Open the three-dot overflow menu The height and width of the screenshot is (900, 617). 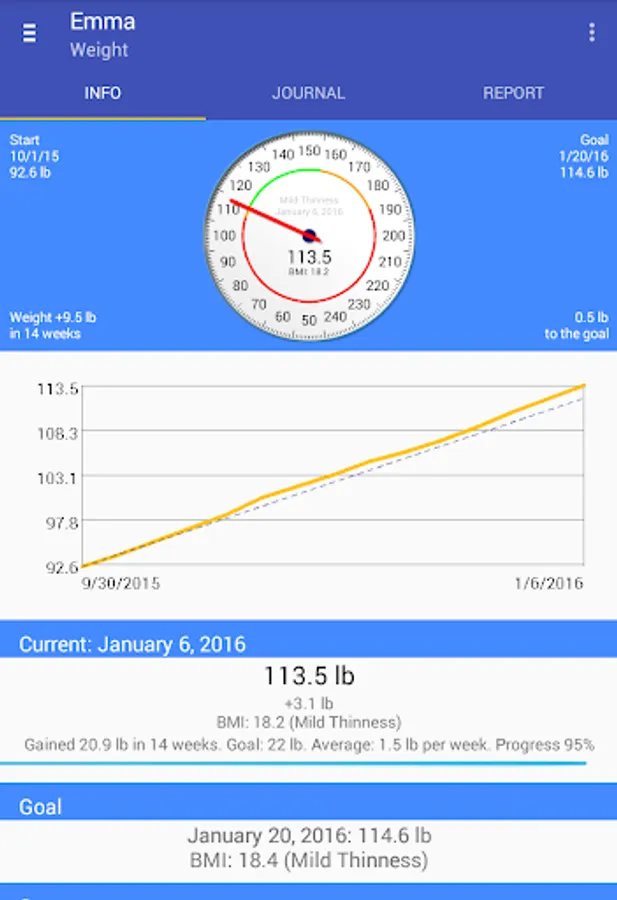point(591,33)
